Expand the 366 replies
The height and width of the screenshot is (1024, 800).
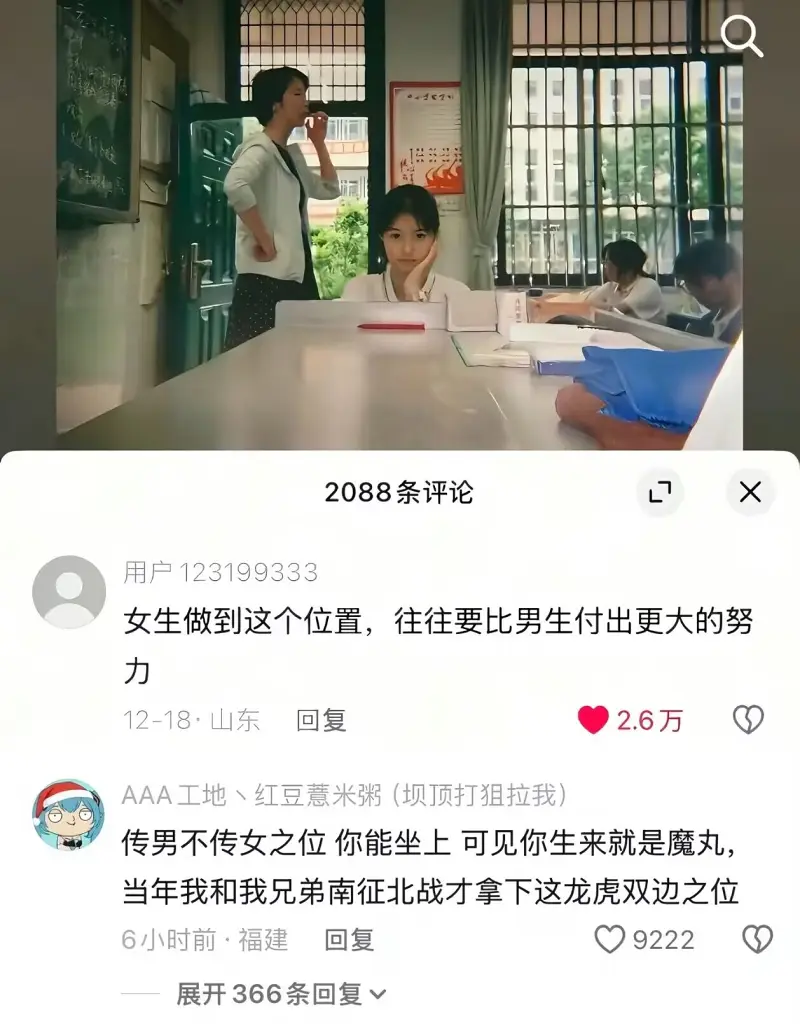(x=280, y=994)
